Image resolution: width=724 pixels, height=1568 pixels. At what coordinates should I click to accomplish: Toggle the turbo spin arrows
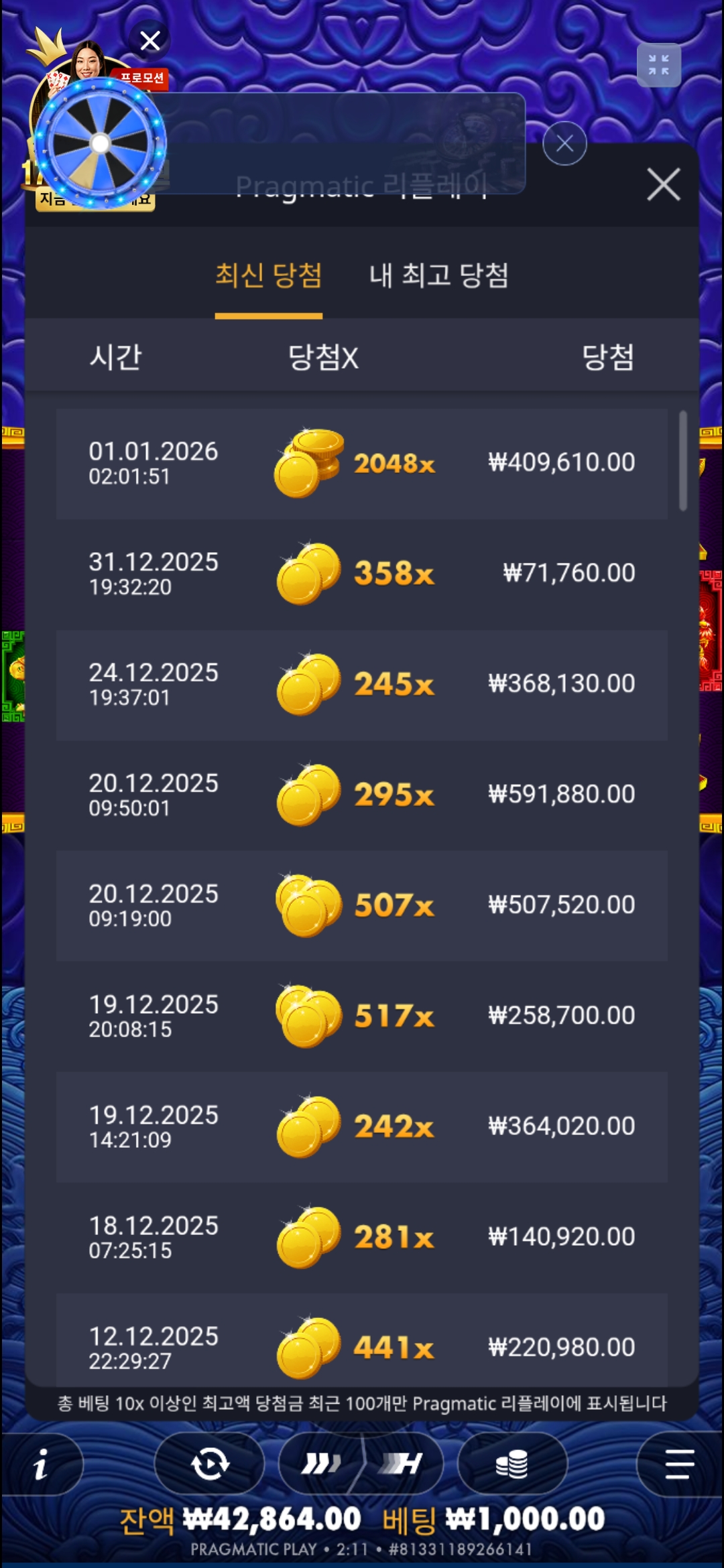(x=322, y=1464)
